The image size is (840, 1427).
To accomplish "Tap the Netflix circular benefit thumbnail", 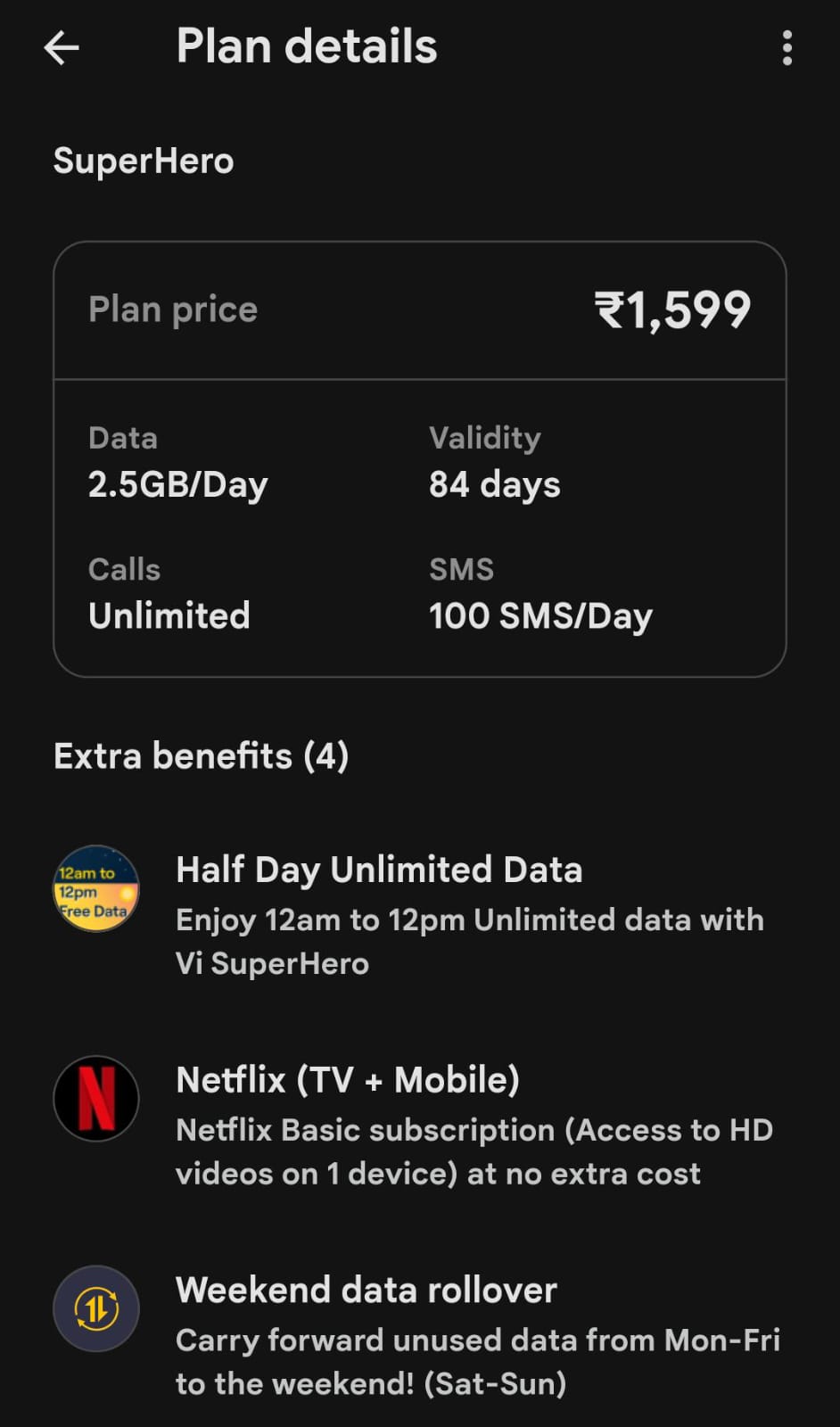I will (96, 1098).
